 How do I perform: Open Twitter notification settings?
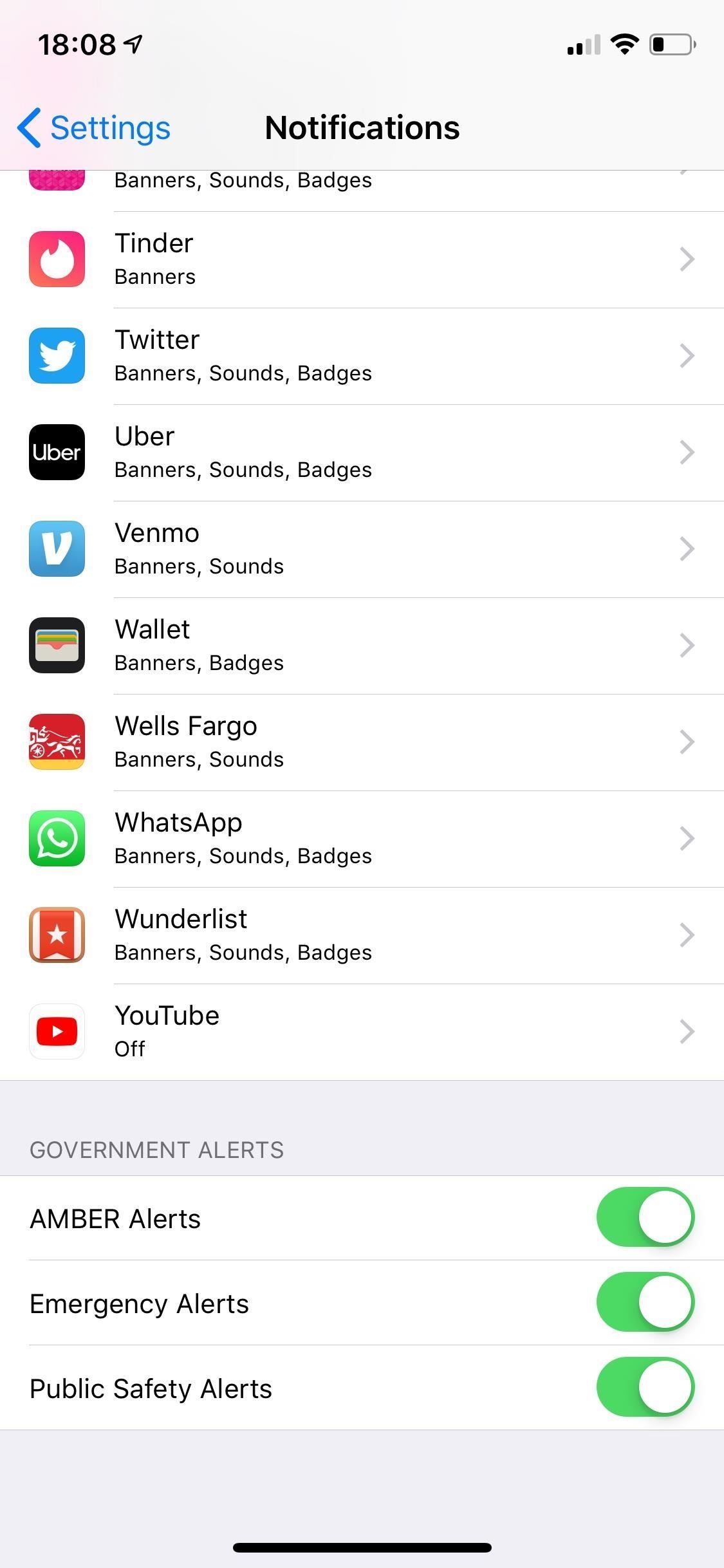[x=362, y=356]
